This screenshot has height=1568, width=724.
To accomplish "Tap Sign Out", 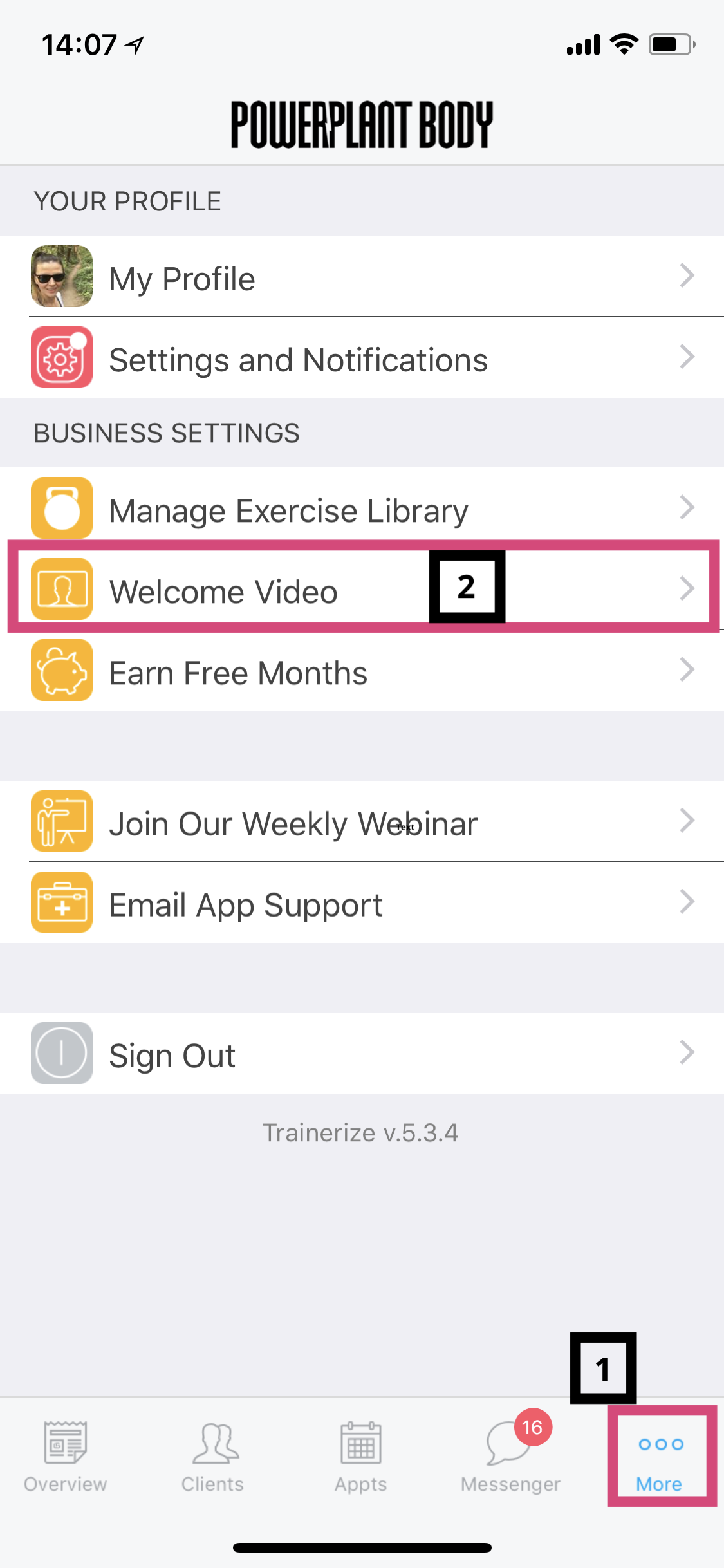I will 362,1053.
